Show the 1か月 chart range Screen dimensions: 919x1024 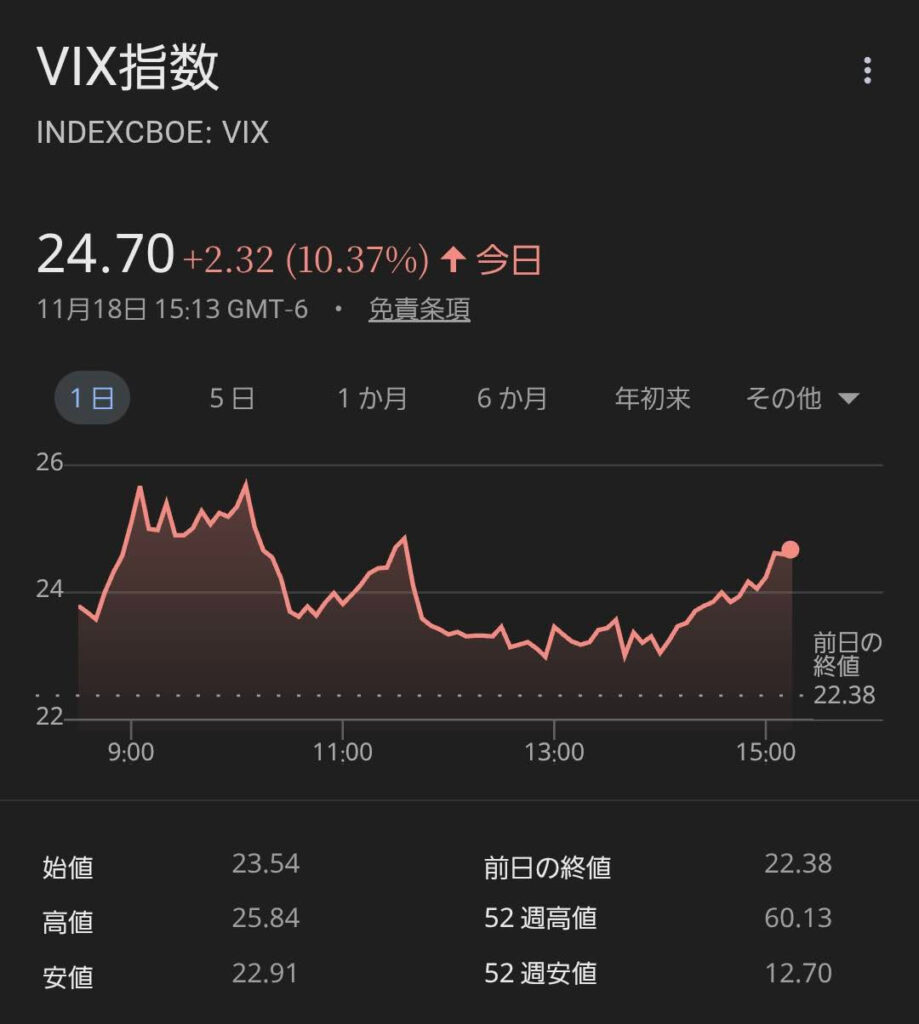click(372, 399)
